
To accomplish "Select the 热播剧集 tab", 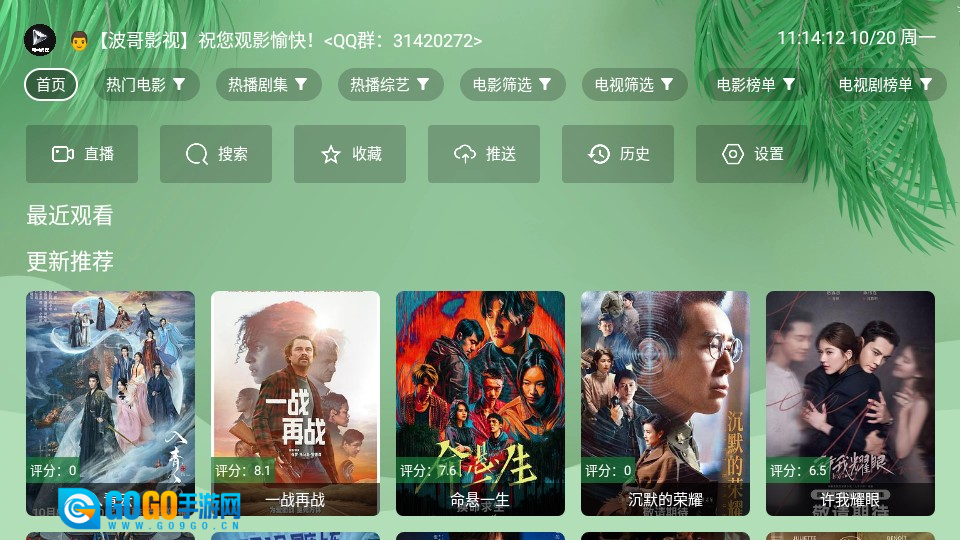I will point(268,85).
